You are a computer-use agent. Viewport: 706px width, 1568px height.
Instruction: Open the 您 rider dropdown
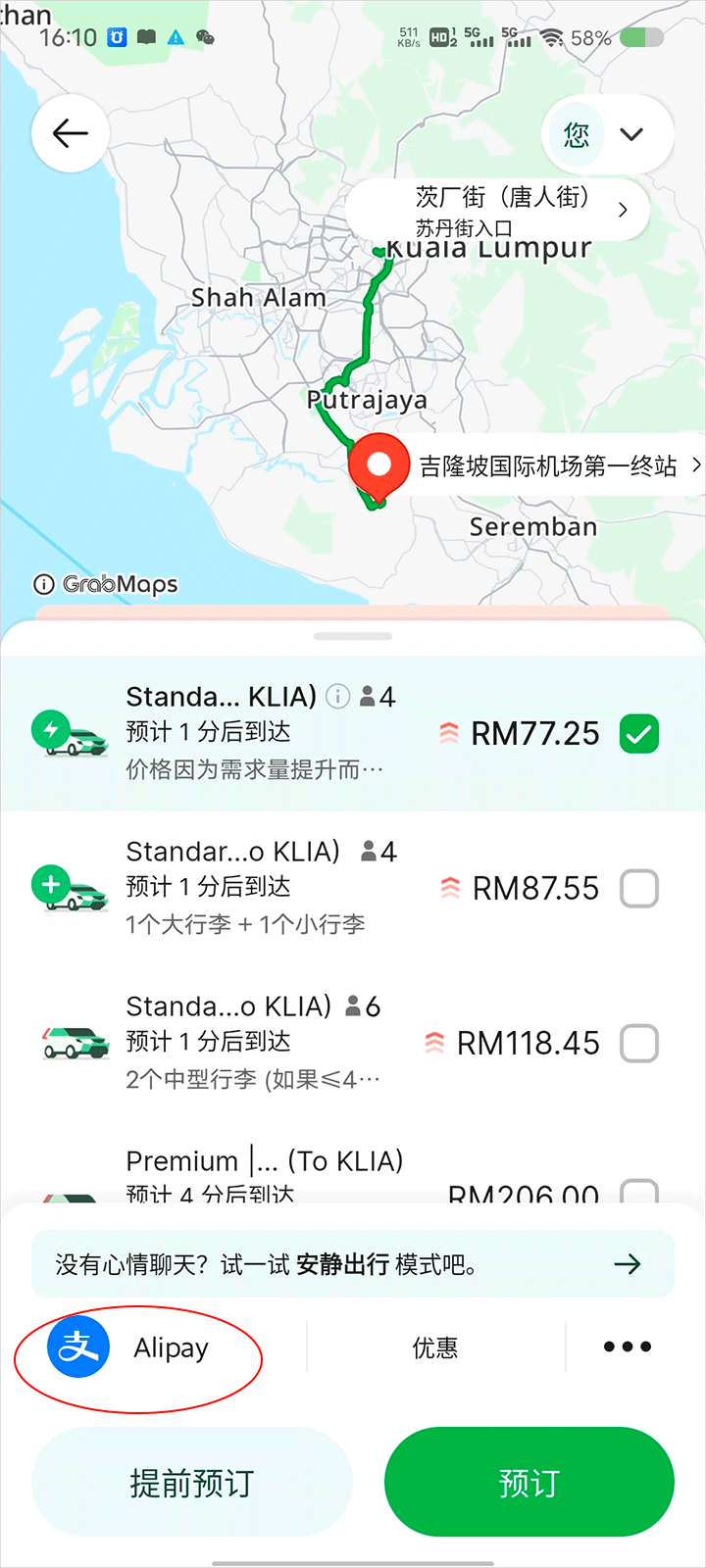click(607, 134)
